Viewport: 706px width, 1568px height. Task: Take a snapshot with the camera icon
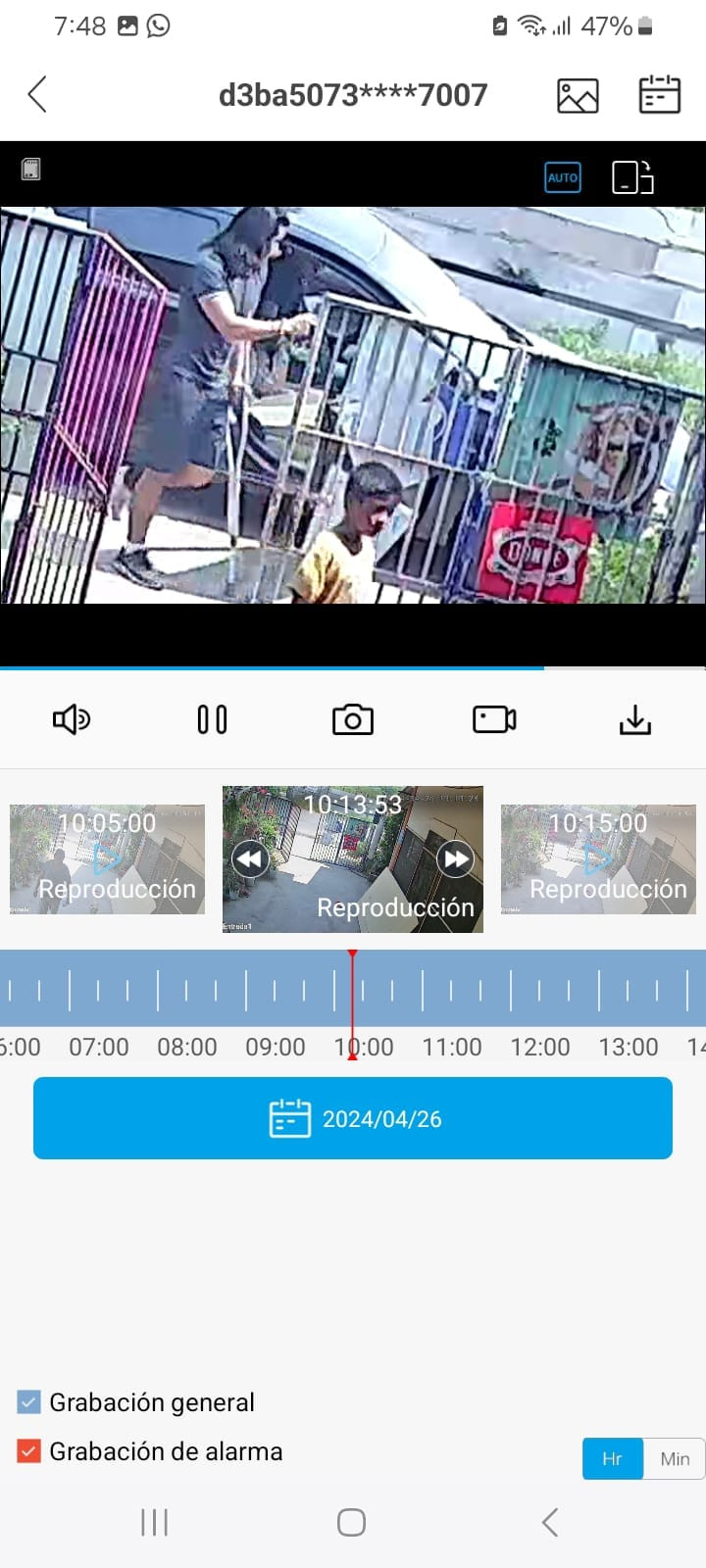pos(353,720)
